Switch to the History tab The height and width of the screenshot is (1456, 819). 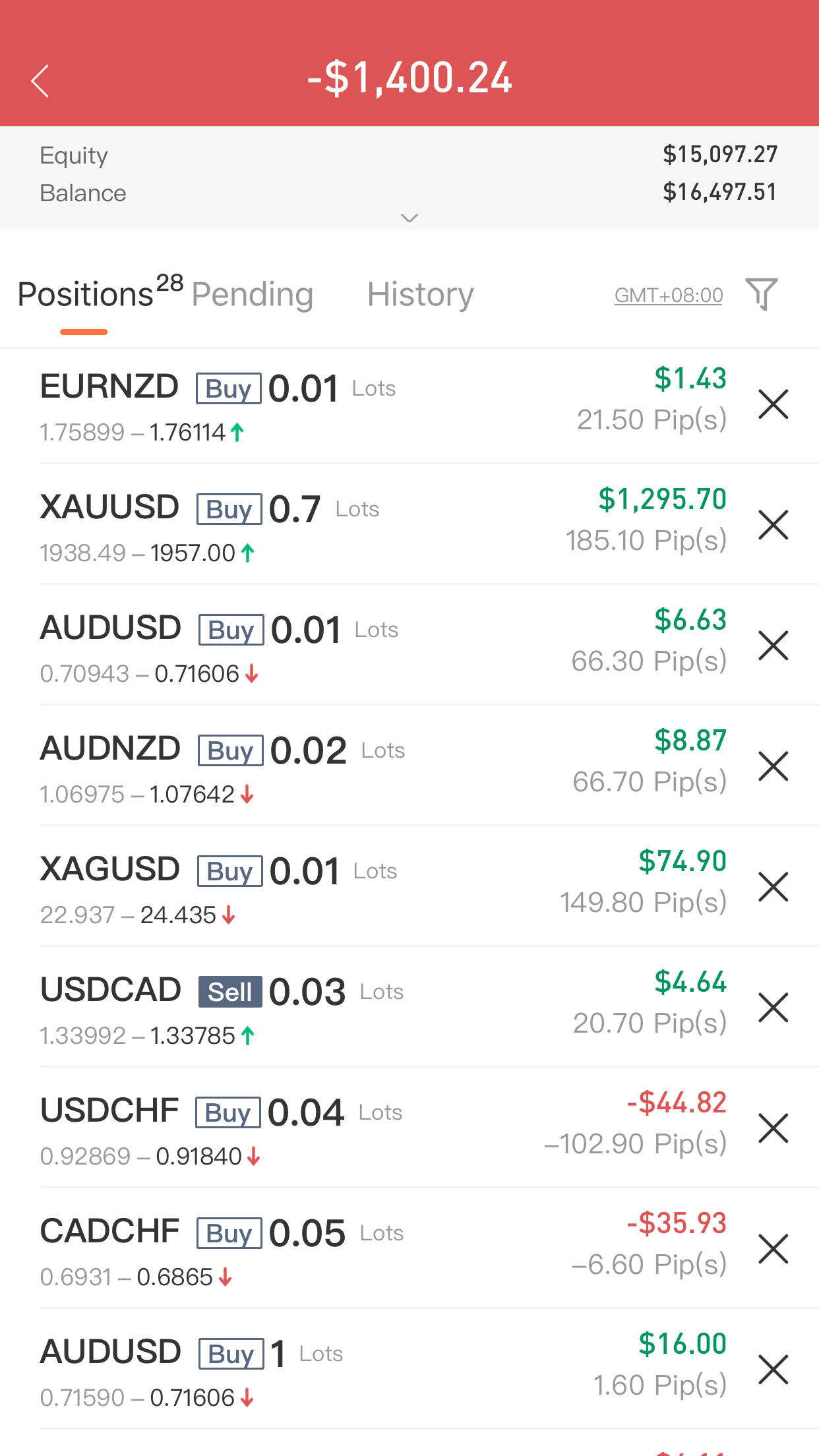point(420,294)
